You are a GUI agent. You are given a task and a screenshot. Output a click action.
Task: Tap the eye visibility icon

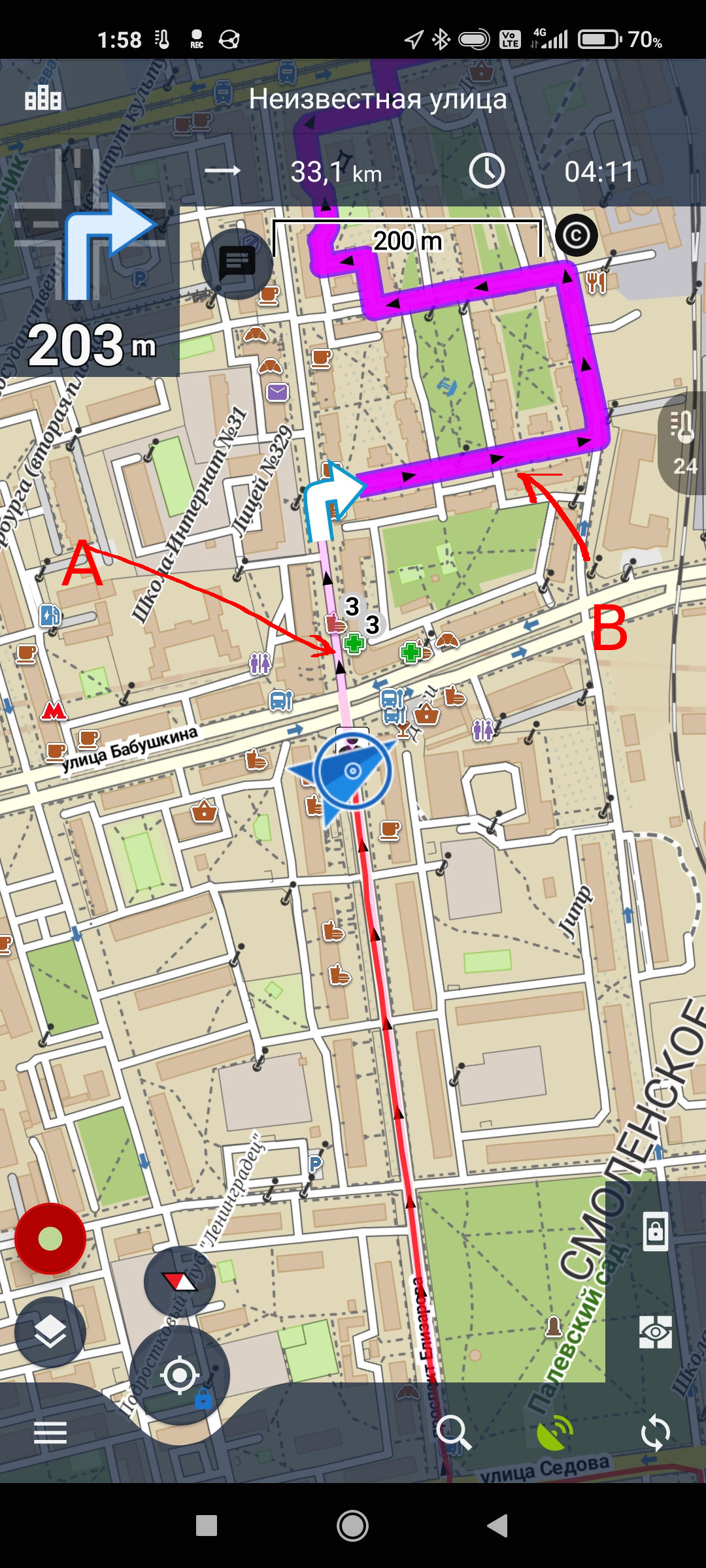click(656, 1333)
